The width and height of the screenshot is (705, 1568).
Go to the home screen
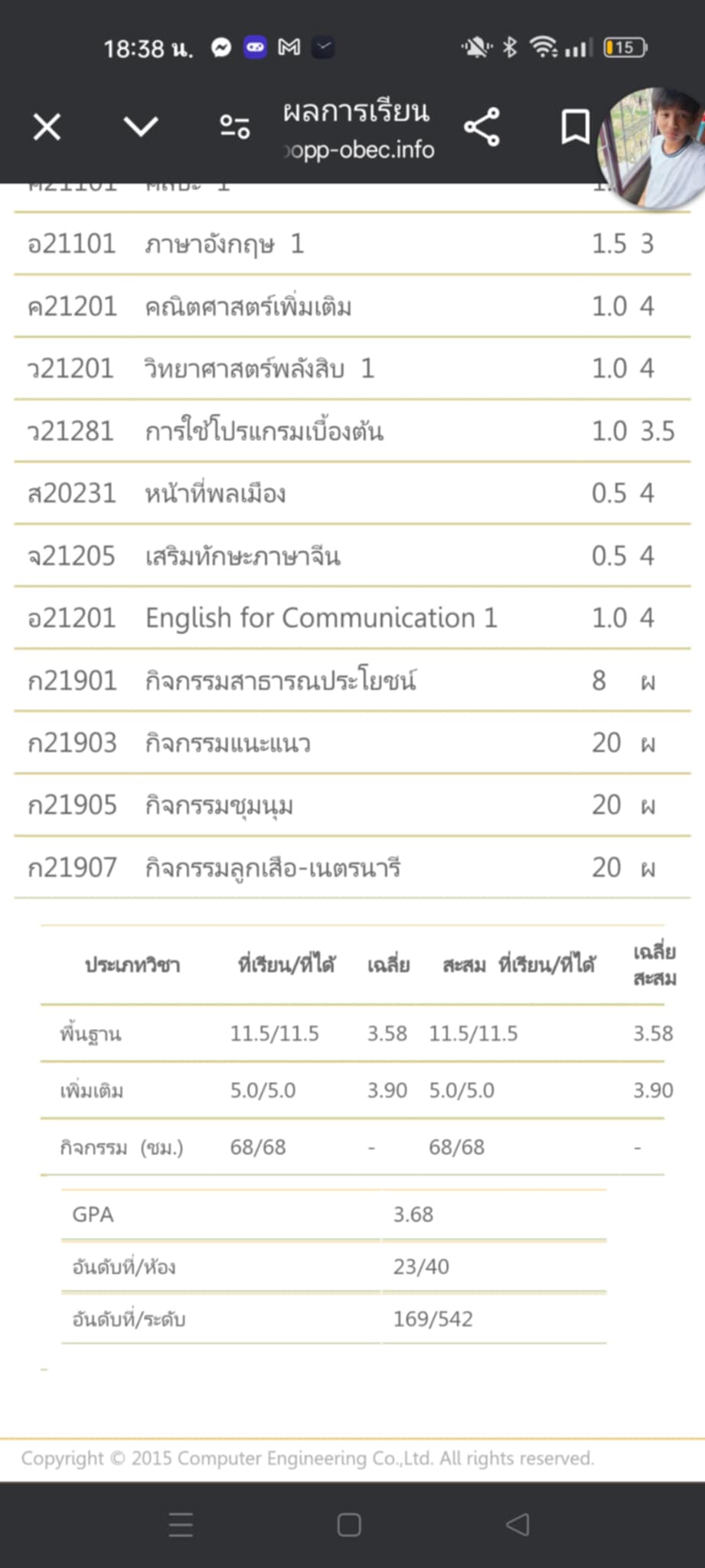[349, 1525]
